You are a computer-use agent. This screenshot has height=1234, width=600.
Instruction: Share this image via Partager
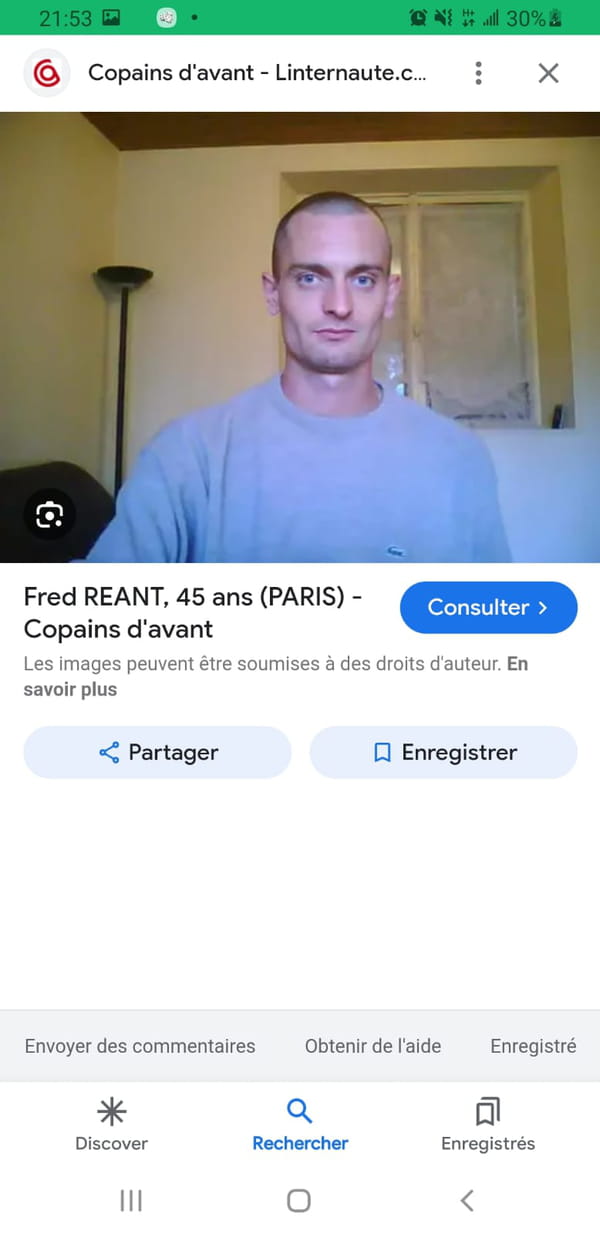tap(157, 752)
